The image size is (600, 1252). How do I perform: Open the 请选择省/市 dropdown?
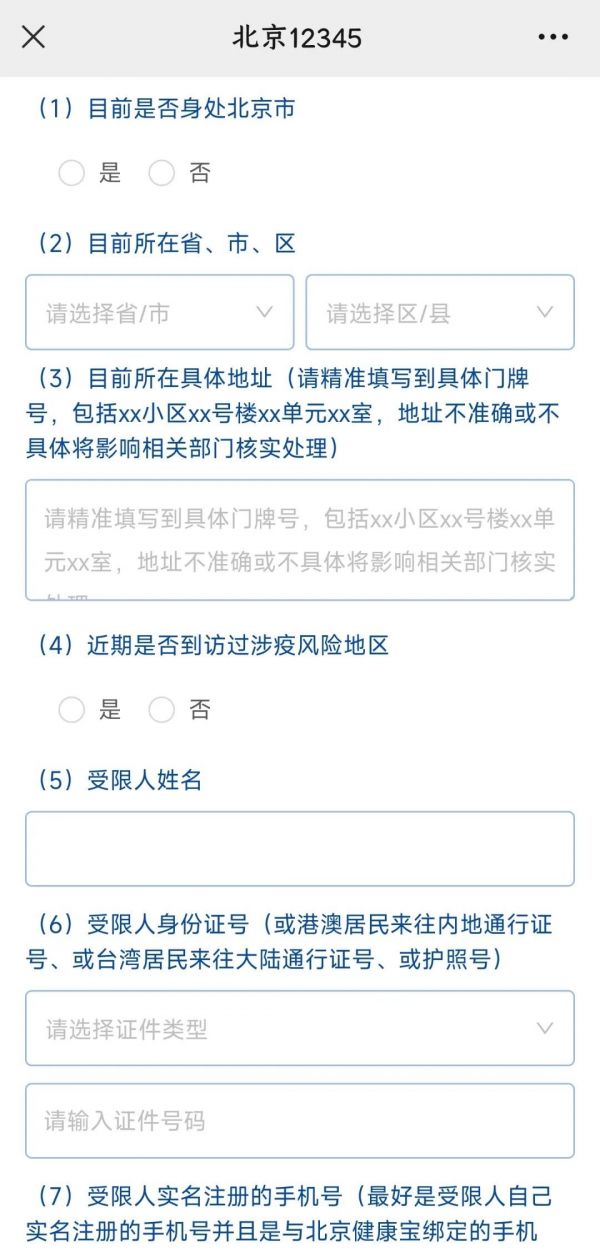click(x=160, y=312)
